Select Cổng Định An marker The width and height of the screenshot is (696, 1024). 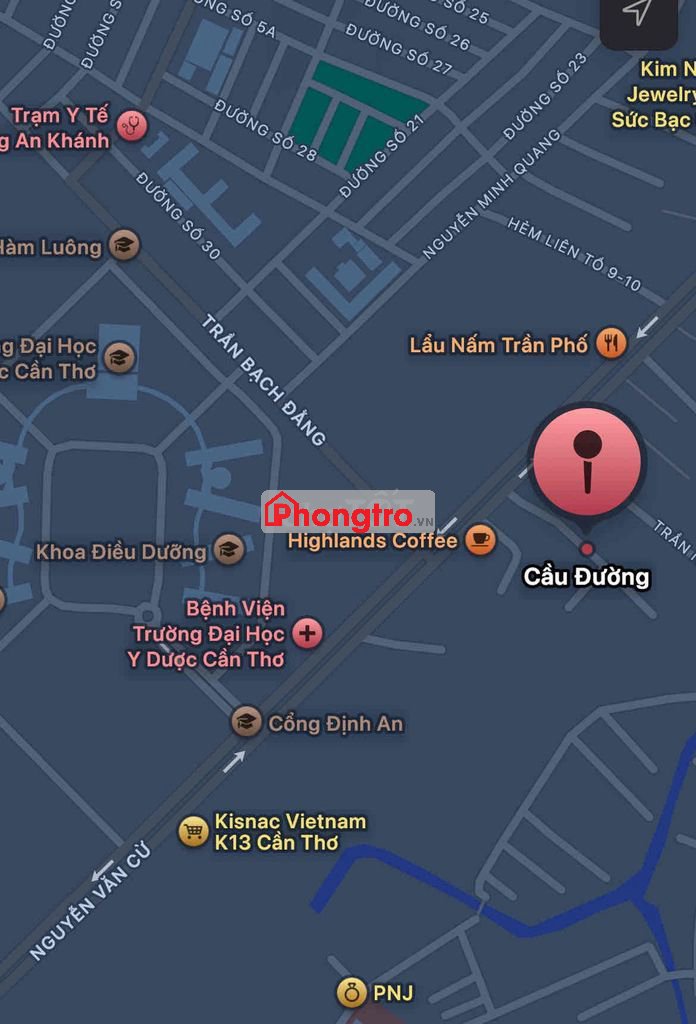[x=246, y=721]
